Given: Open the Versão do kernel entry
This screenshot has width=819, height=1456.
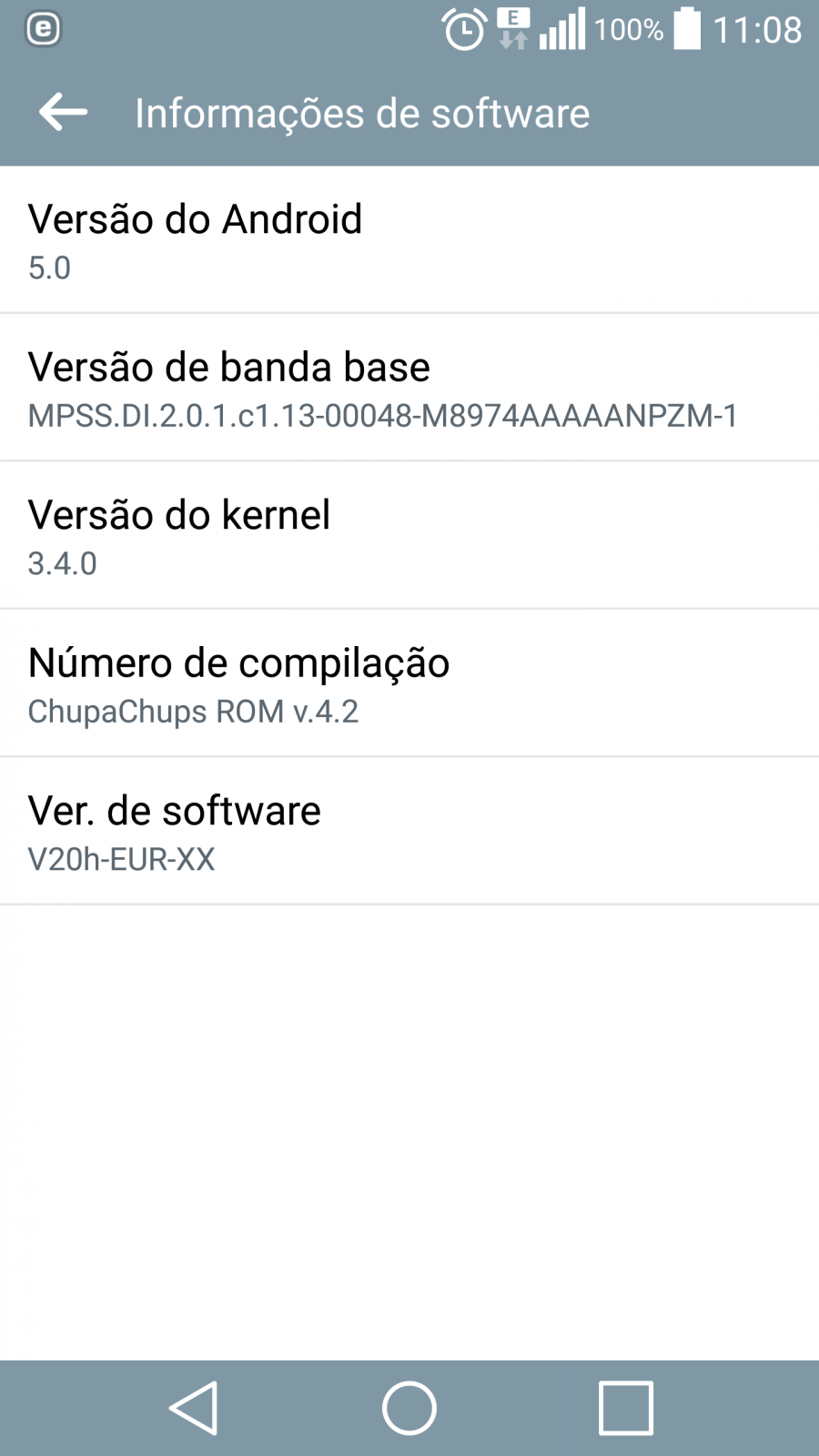Looking at the screenshot, I should [409, 536].
